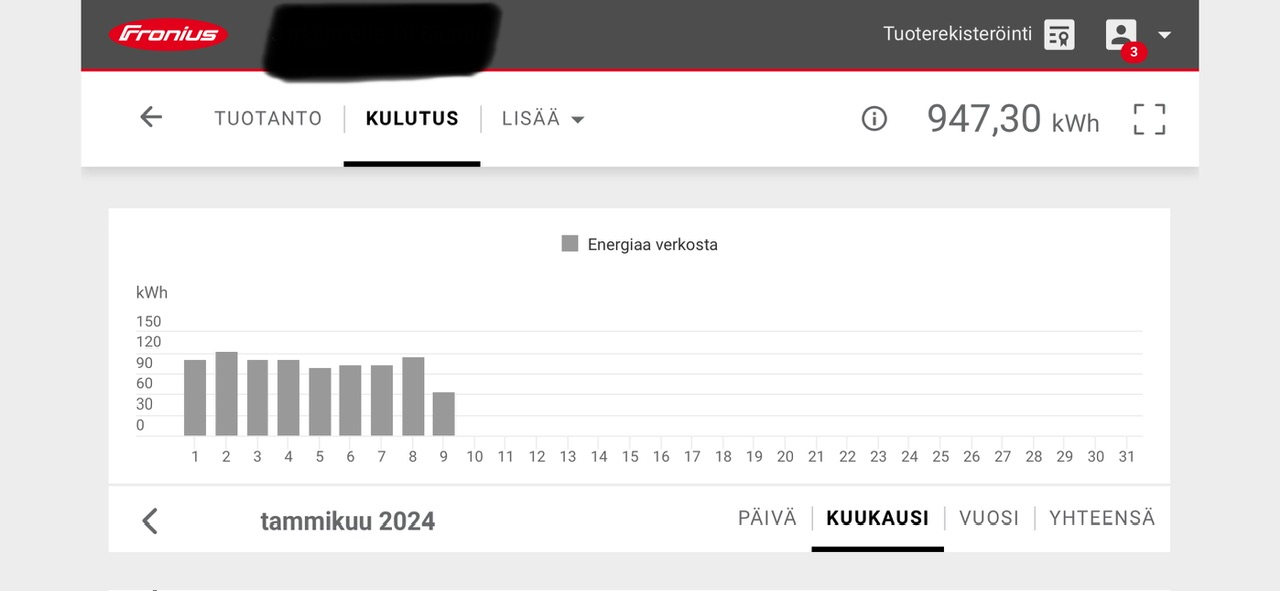Open Tuoterekisteröinti product registration
Viewport: 1280px width, 591px height.
click(978, 34)
